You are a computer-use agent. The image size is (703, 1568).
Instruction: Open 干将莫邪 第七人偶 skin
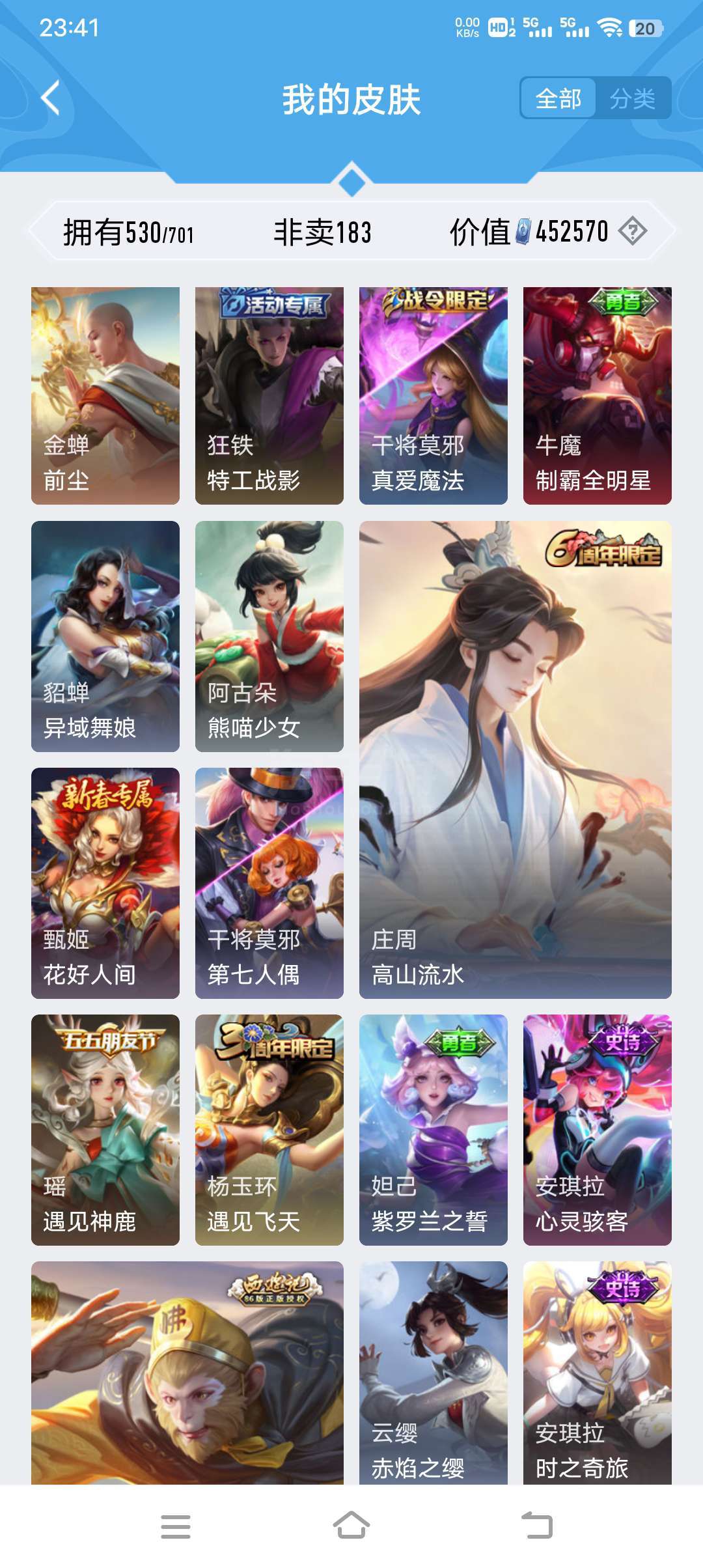[269, 883]
